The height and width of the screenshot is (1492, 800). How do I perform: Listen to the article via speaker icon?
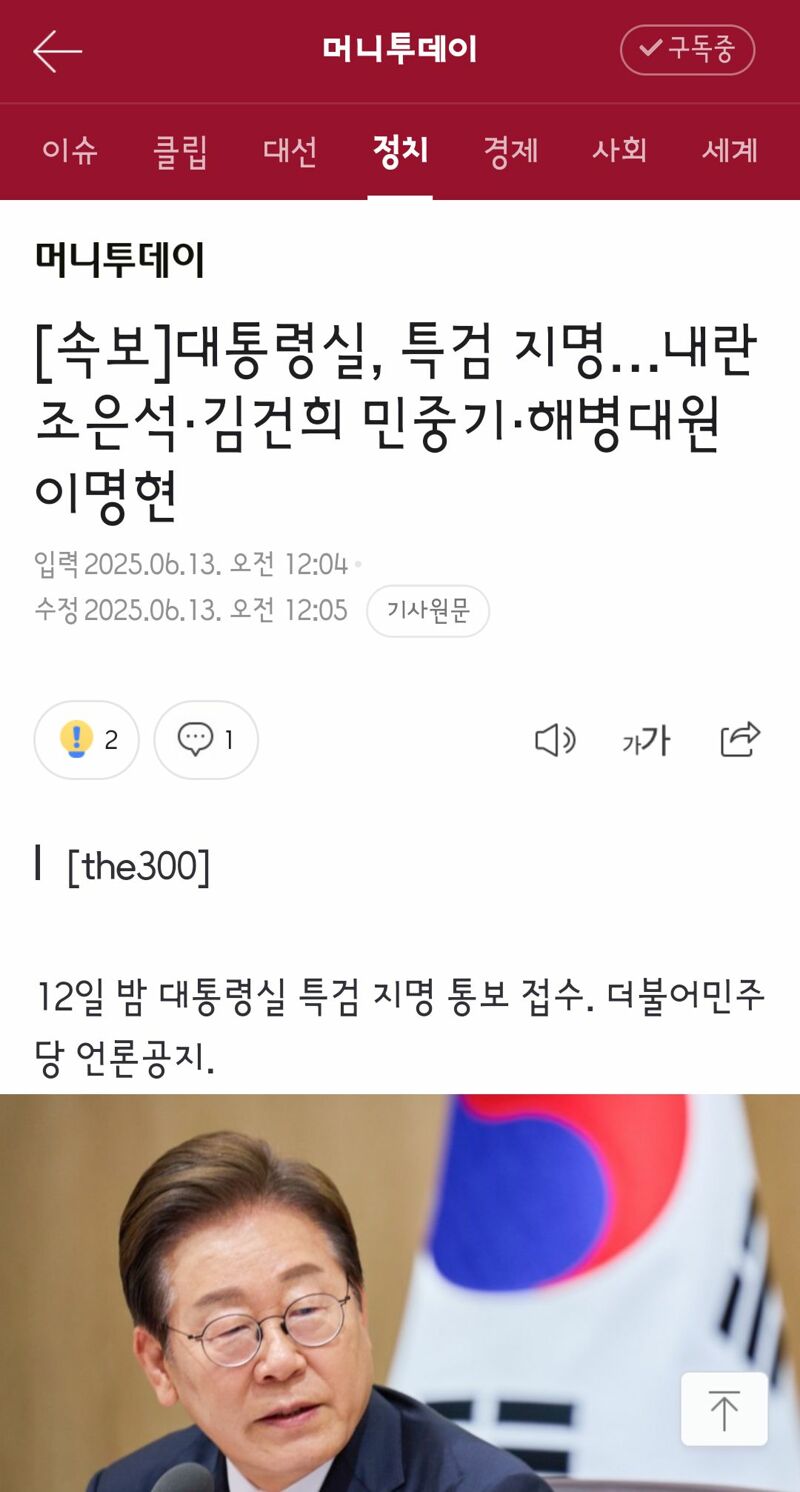tap(555, 741)
